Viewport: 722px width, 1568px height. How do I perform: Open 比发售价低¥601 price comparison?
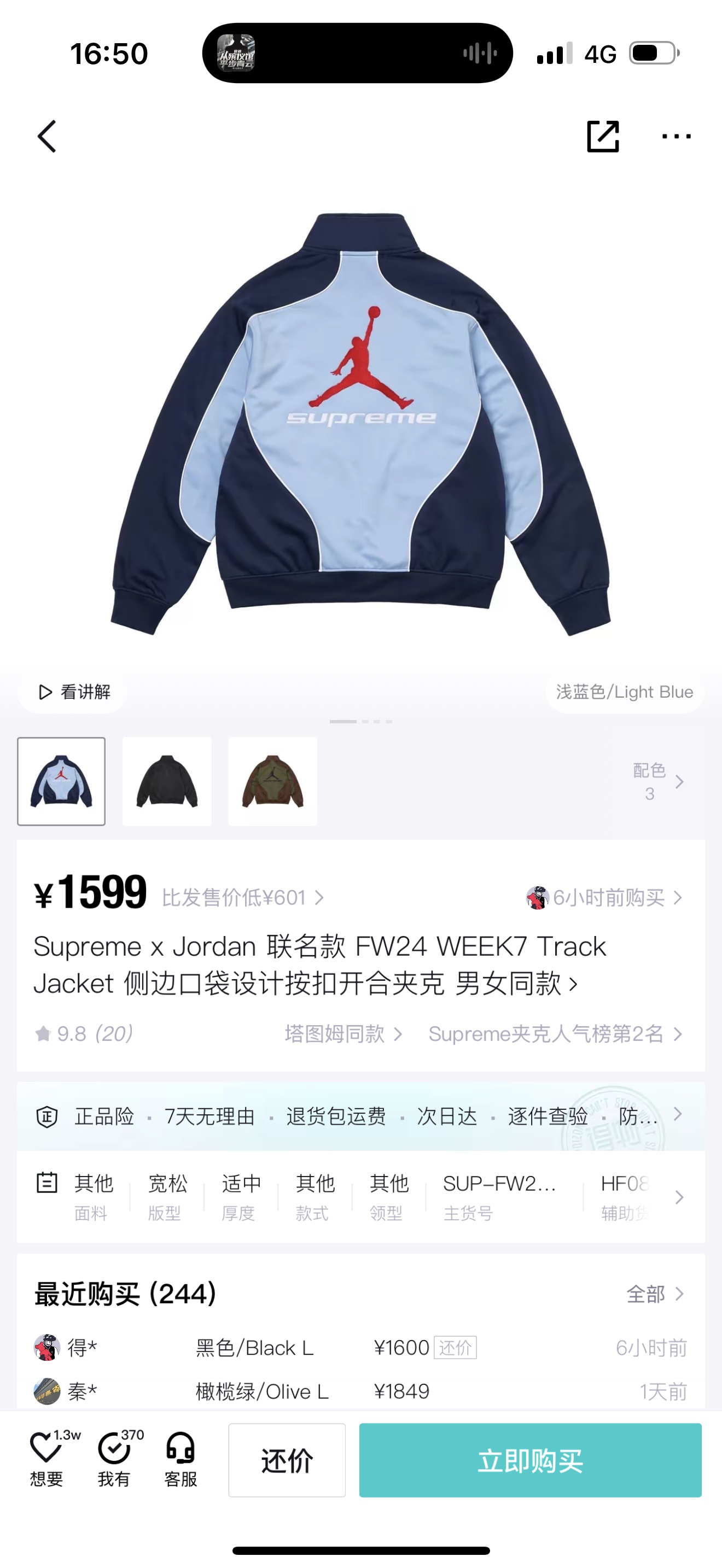[x=242, y=897]
